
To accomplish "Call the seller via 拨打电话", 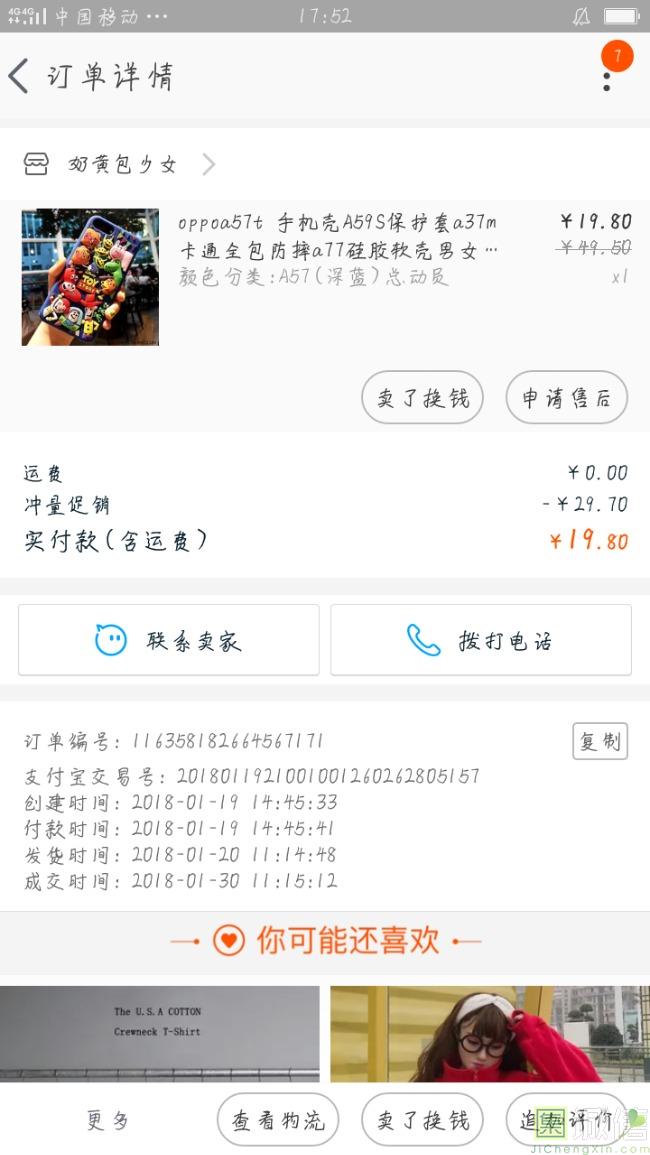I will point(481,640).
